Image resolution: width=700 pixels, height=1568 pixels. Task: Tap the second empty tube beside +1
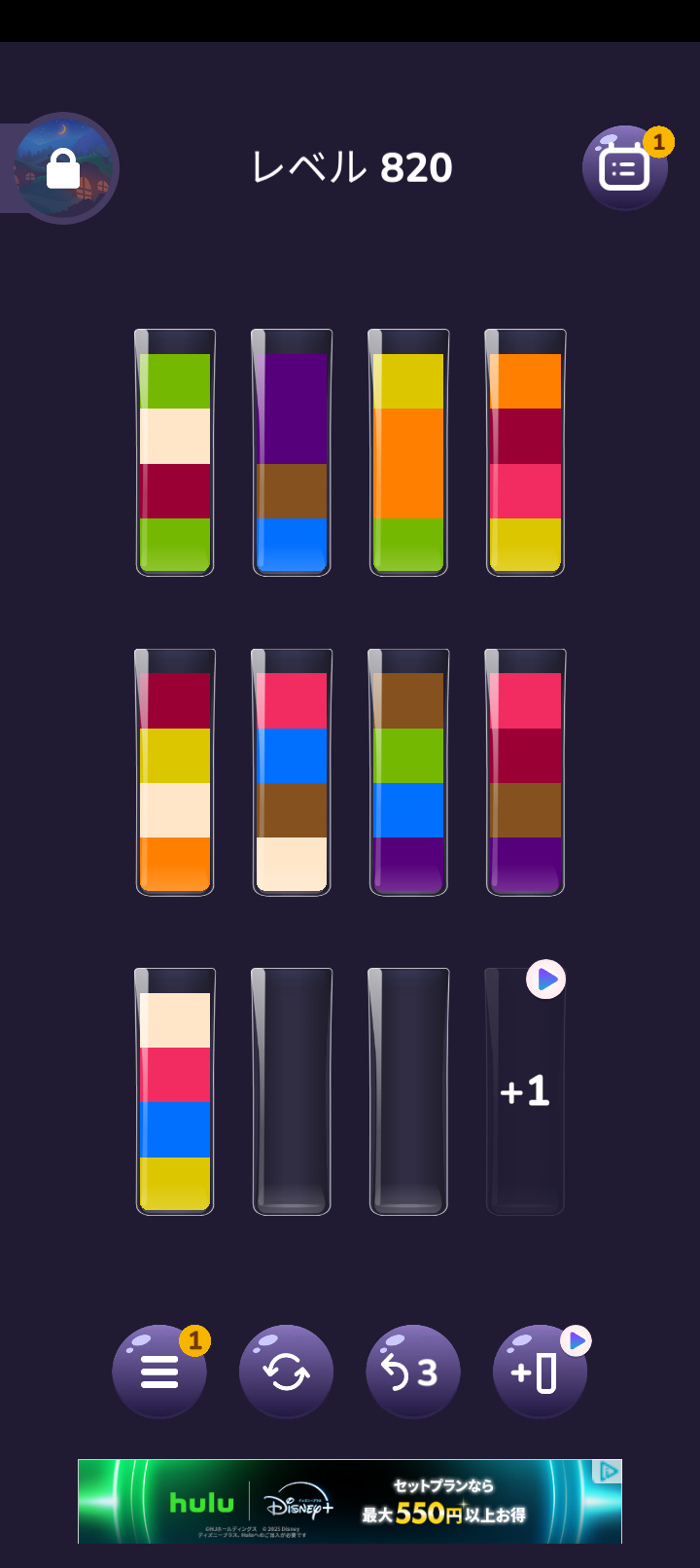[408, 1091]
